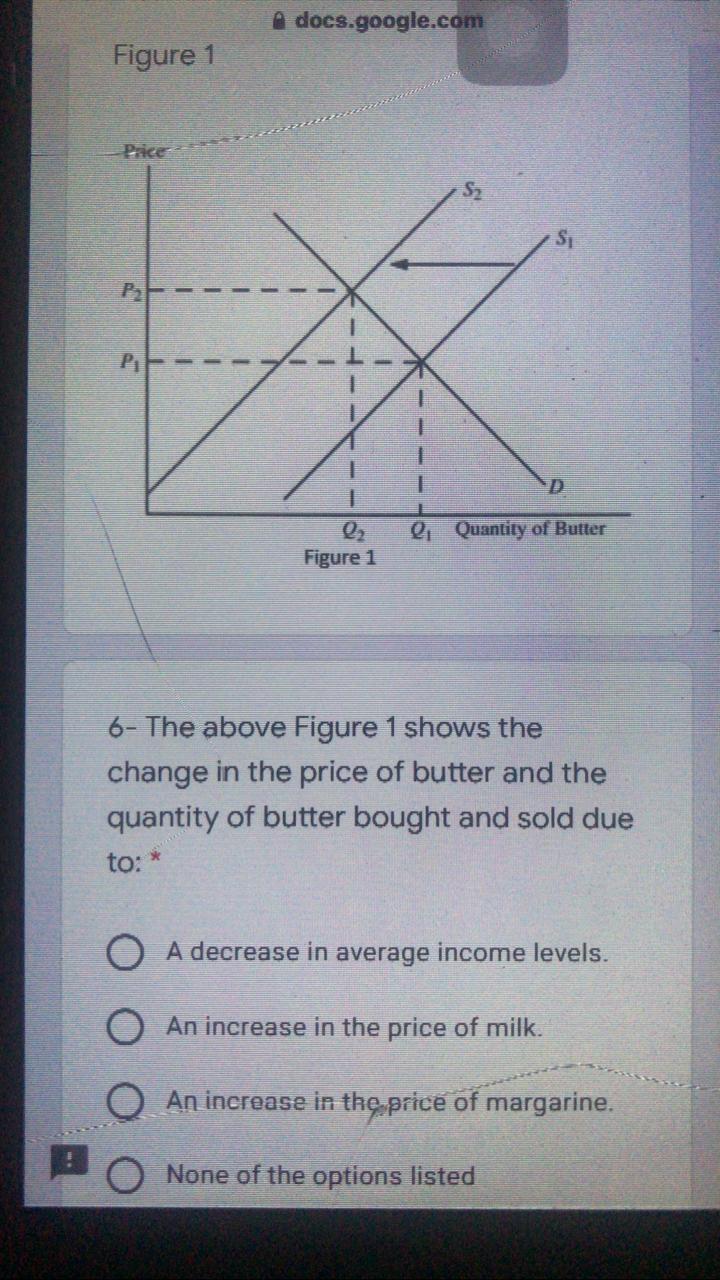This screenshot has height=1280, width=720.
Task: Select 'None of the options listed'
Action: [124, 1176]
